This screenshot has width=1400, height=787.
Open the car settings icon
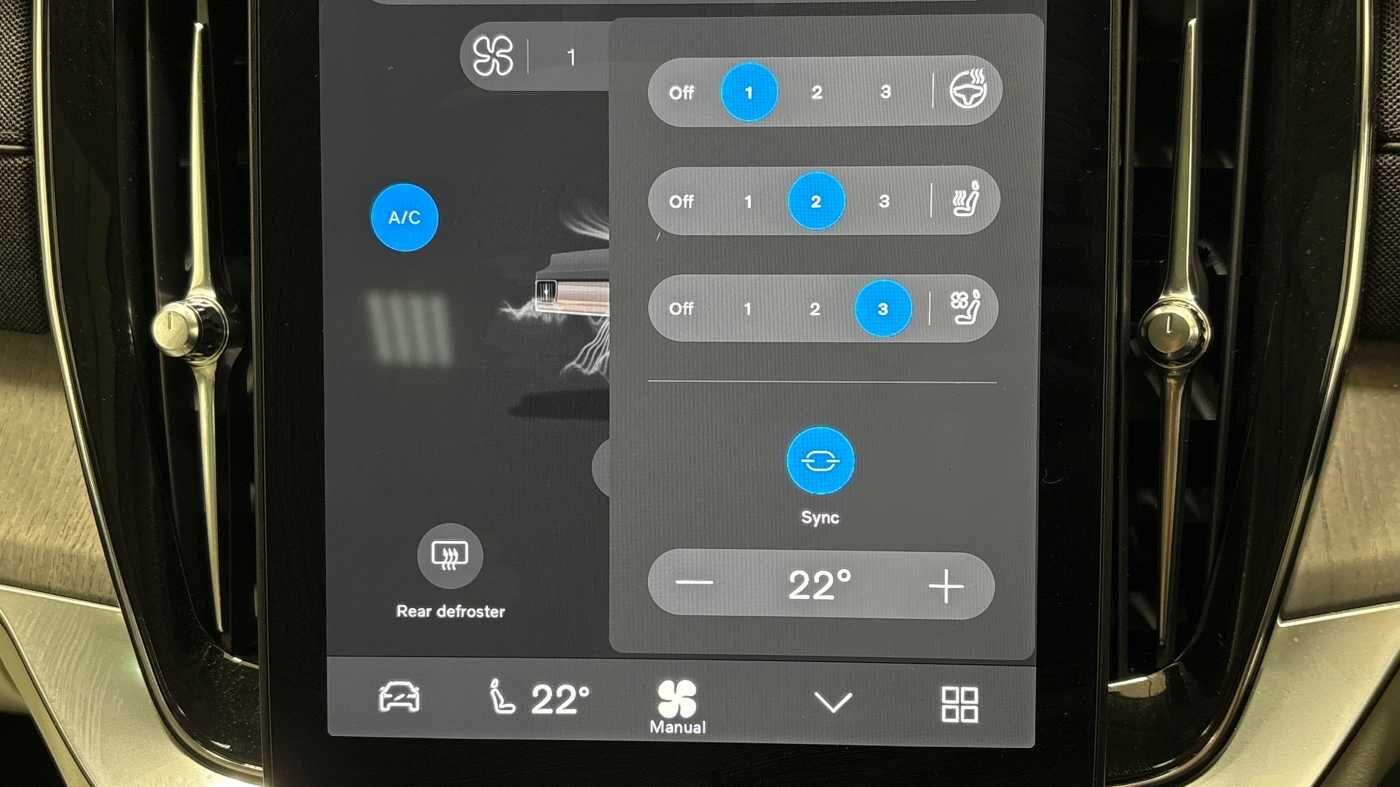coord(399,697)
